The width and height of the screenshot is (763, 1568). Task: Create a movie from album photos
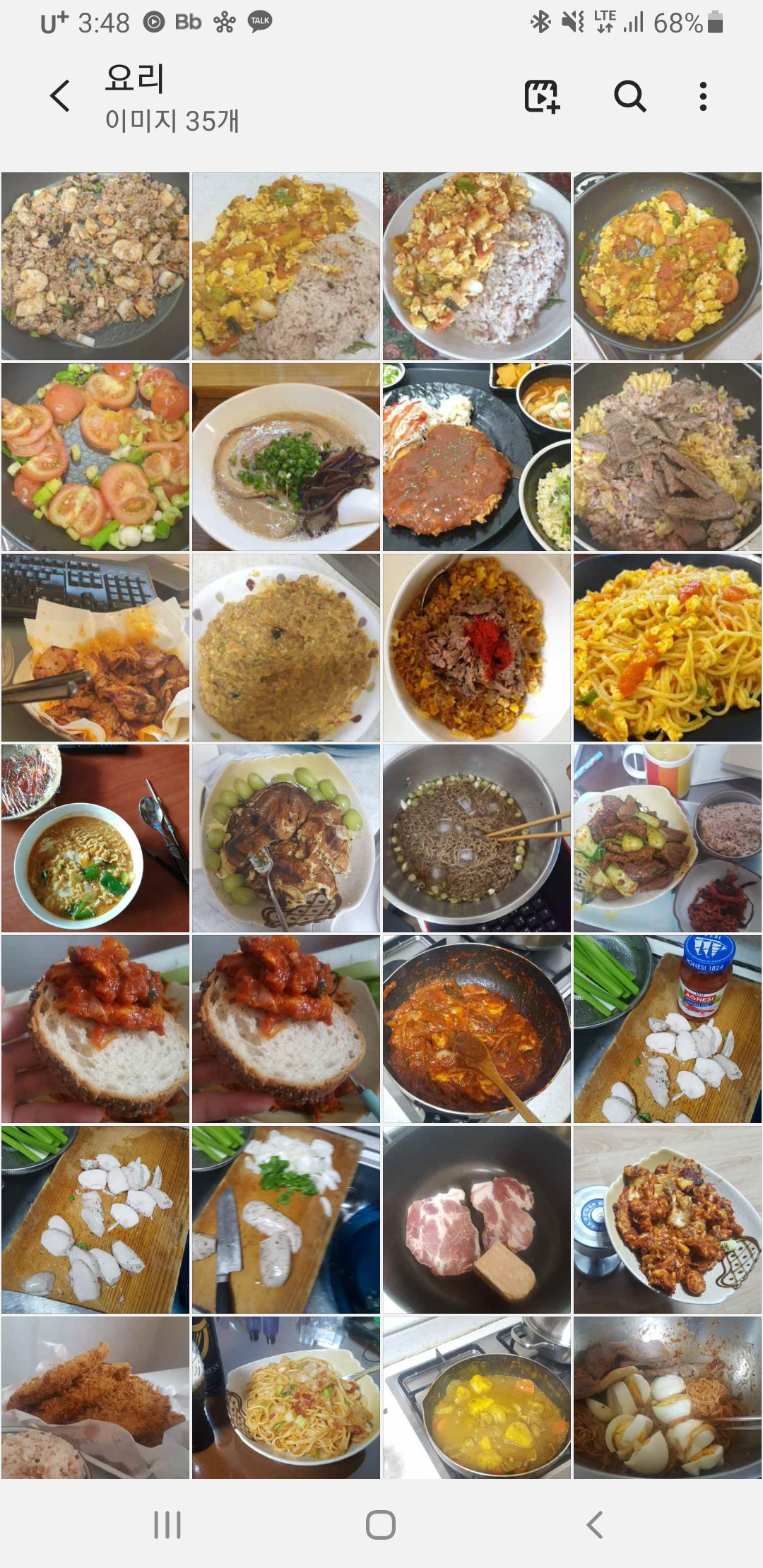(x=542, y=96)
